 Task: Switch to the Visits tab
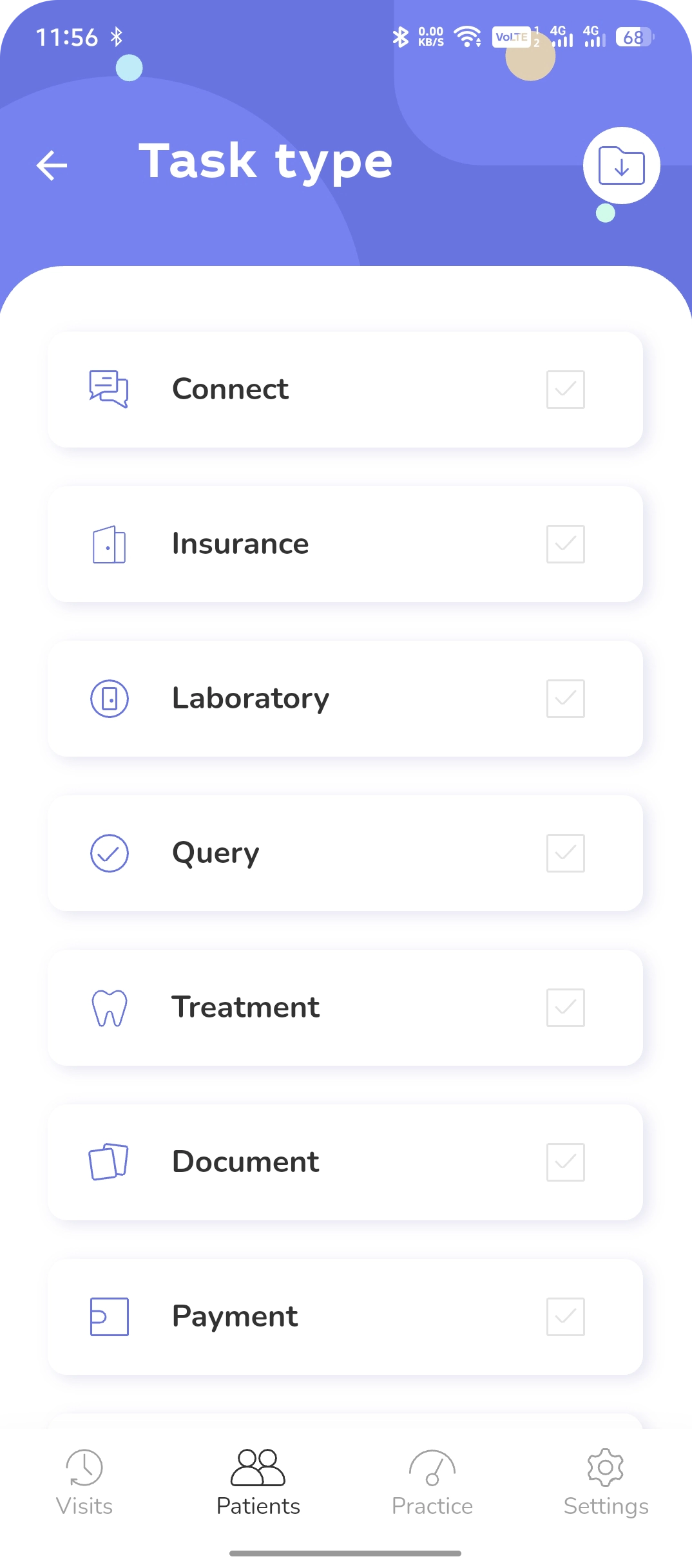[x=84, y=1488]
